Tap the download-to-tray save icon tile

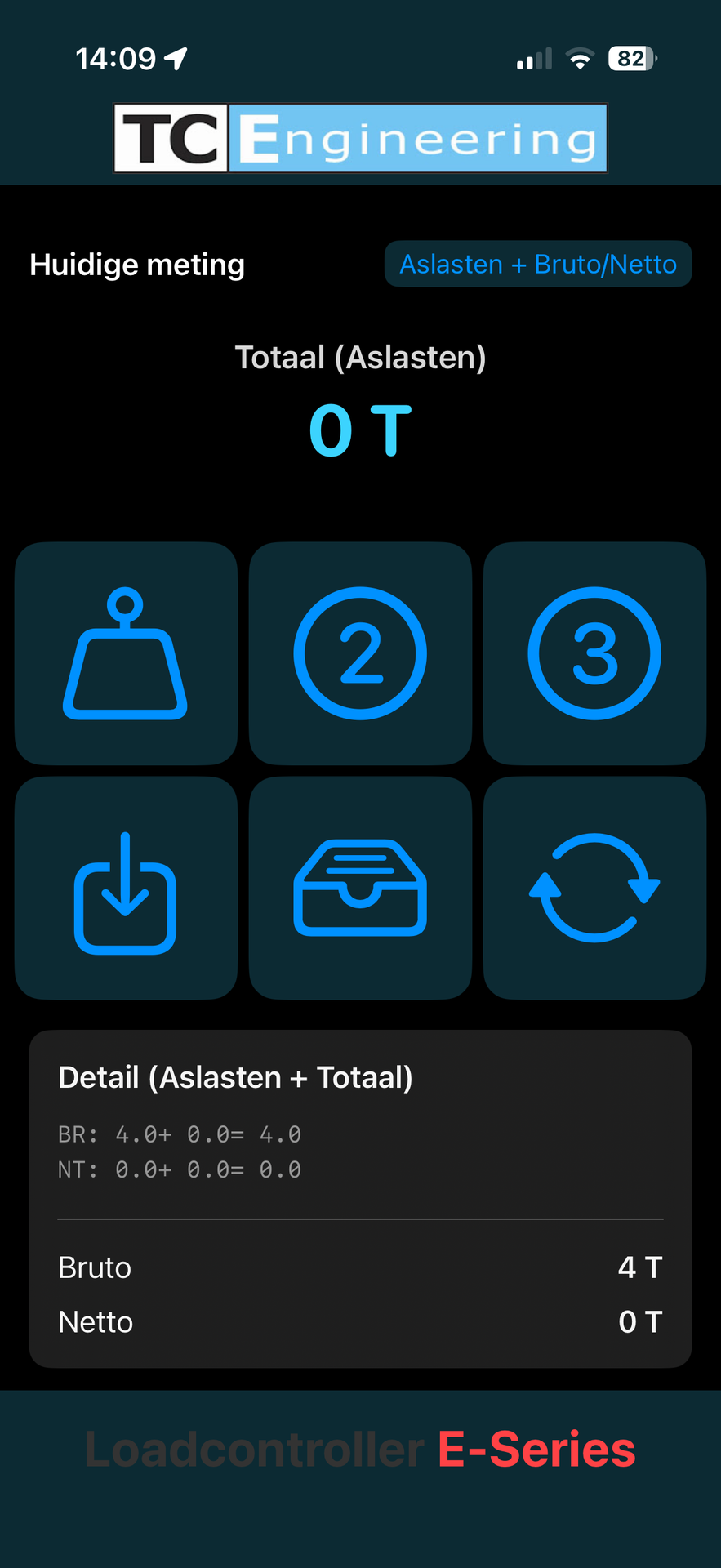126,889
